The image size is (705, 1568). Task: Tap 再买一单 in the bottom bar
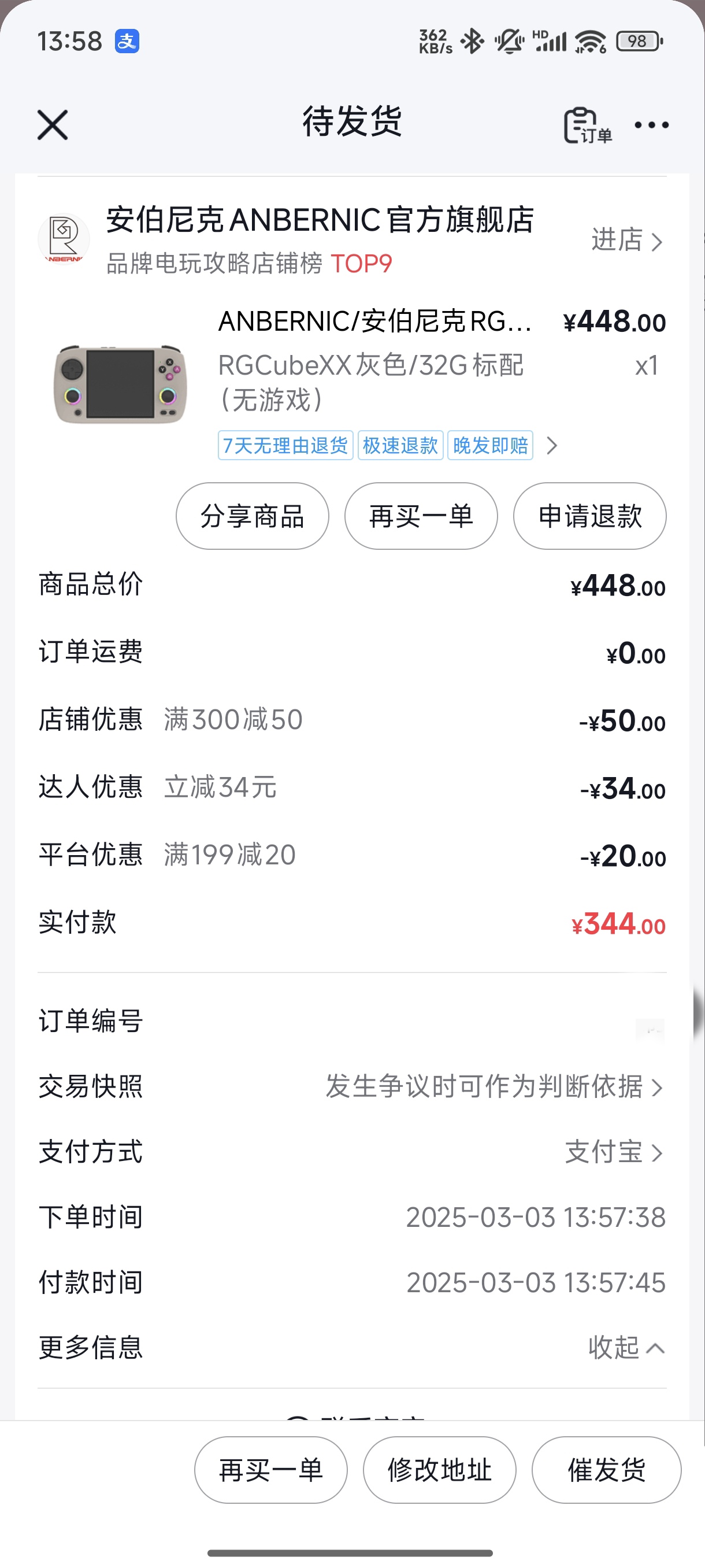[270, 1470]
